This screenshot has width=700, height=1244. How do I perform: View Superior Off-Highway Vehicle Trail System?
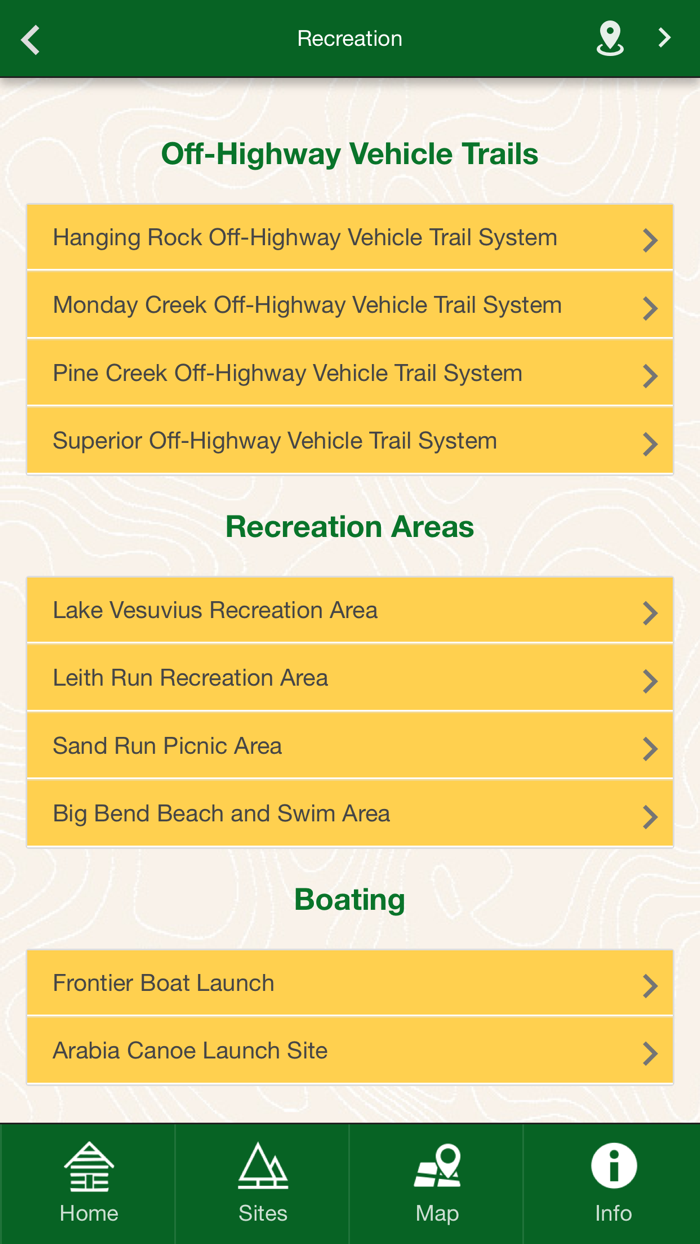[x=350, y=441]
